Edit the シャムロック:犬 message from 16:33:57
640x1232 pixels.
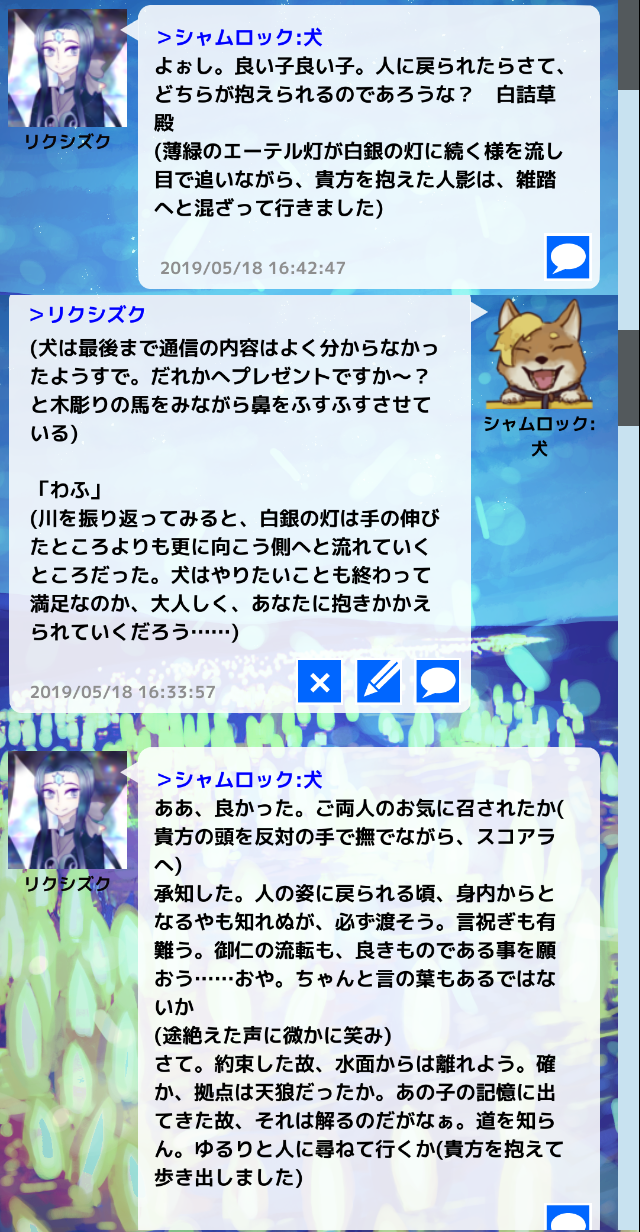click(379, 682)
